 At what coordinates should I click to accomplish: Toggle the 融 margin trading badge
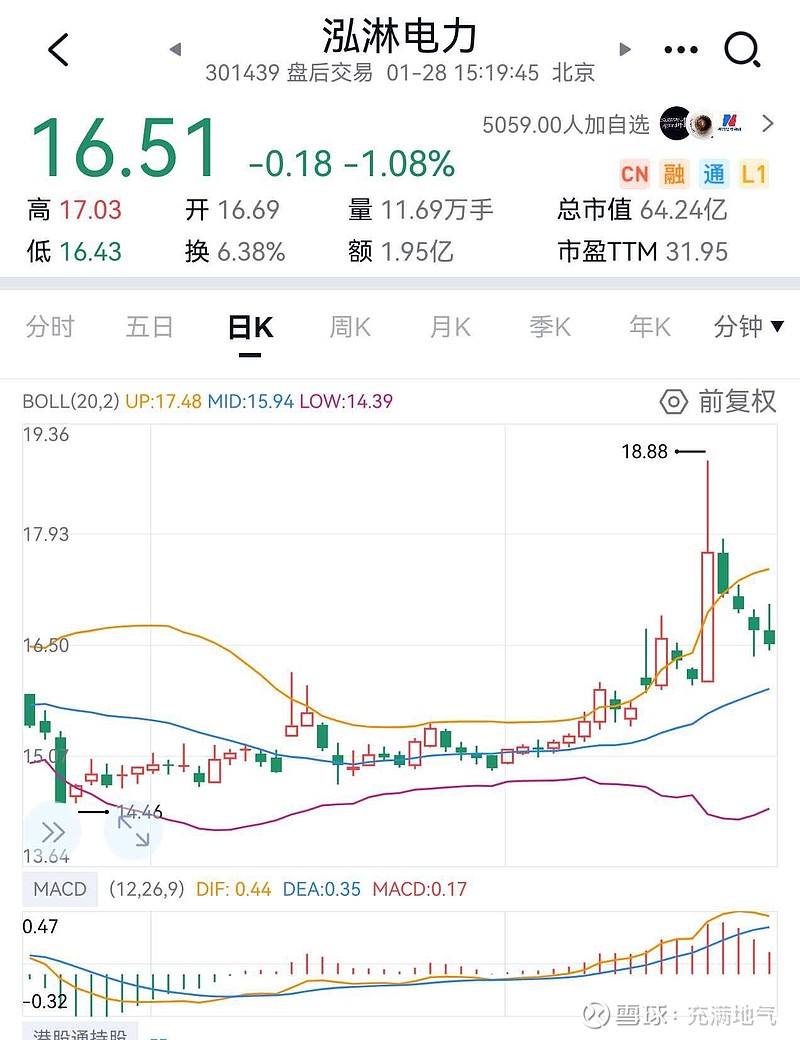point(673,174)
